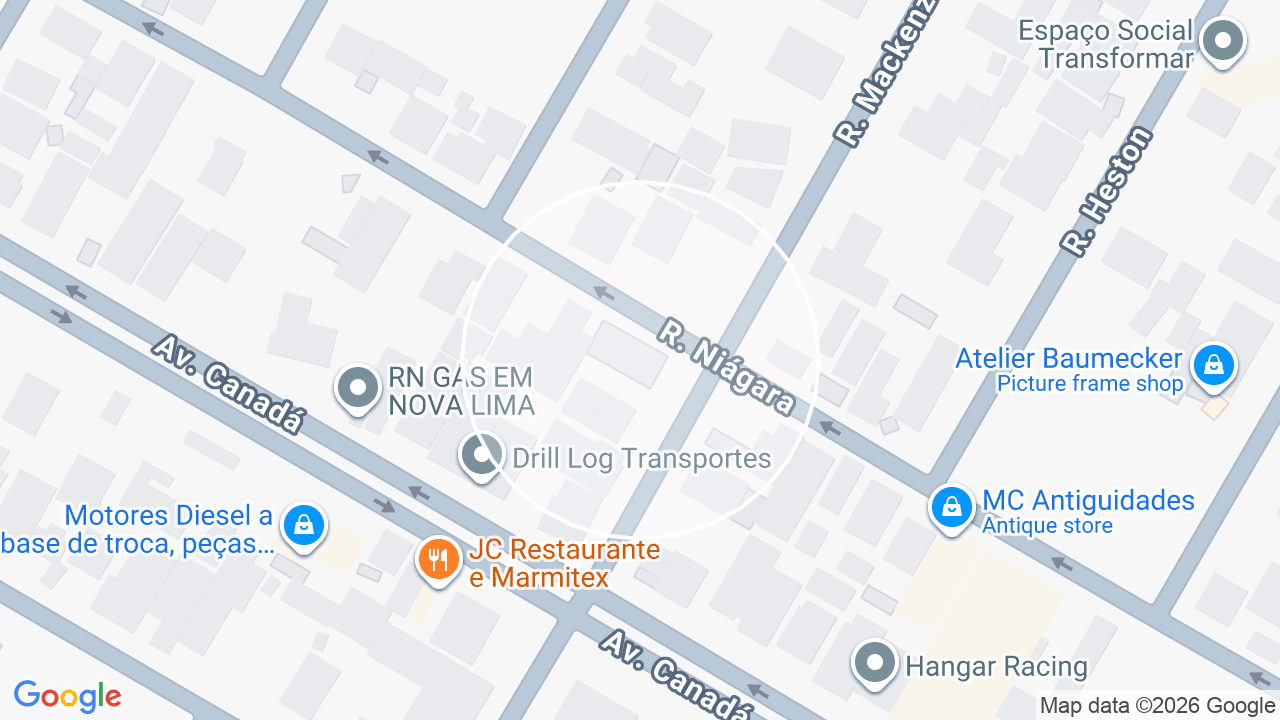
Task: Open the Drill Log Transportes marker
Action: click(x=482, y=457)
